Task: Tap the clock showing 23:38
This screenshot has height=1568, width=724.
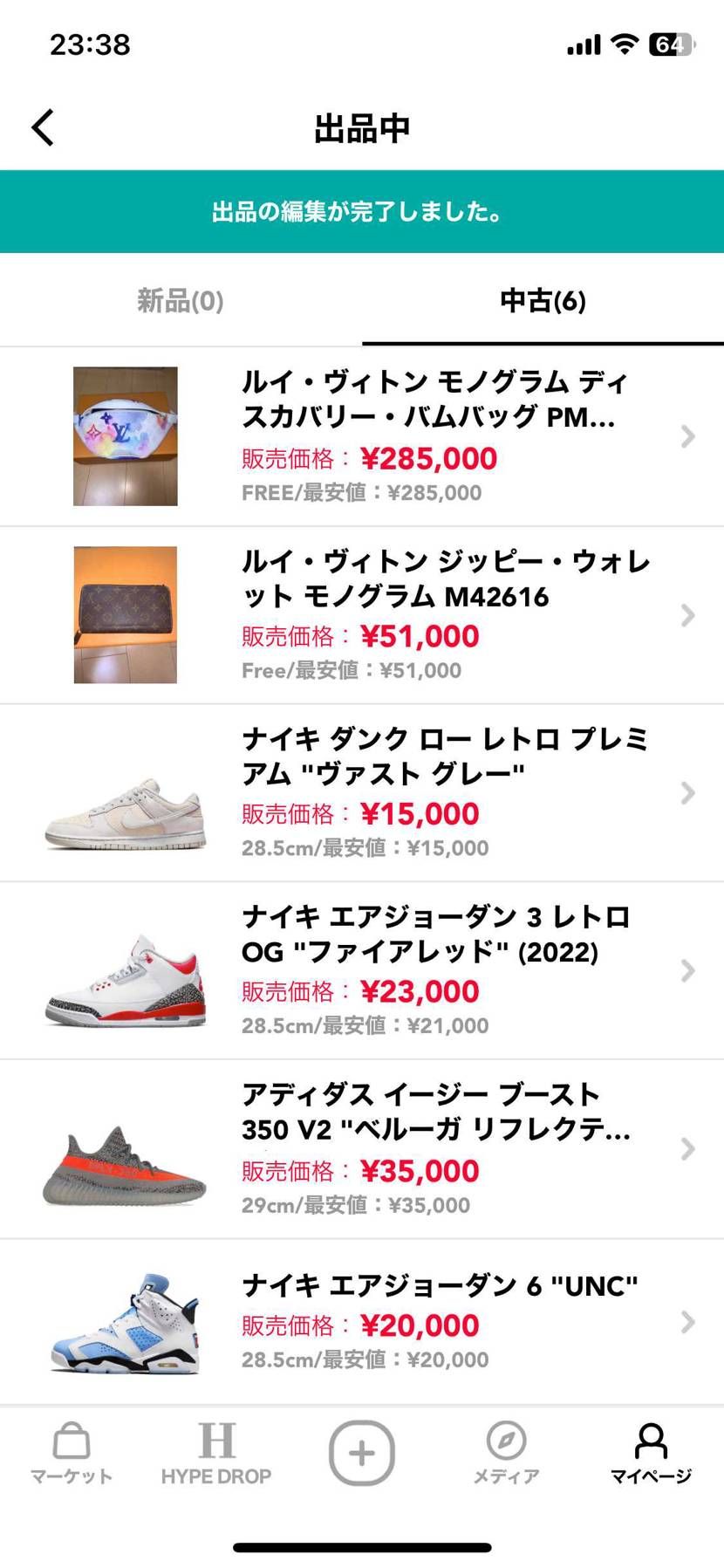Action: pos(89,45)
